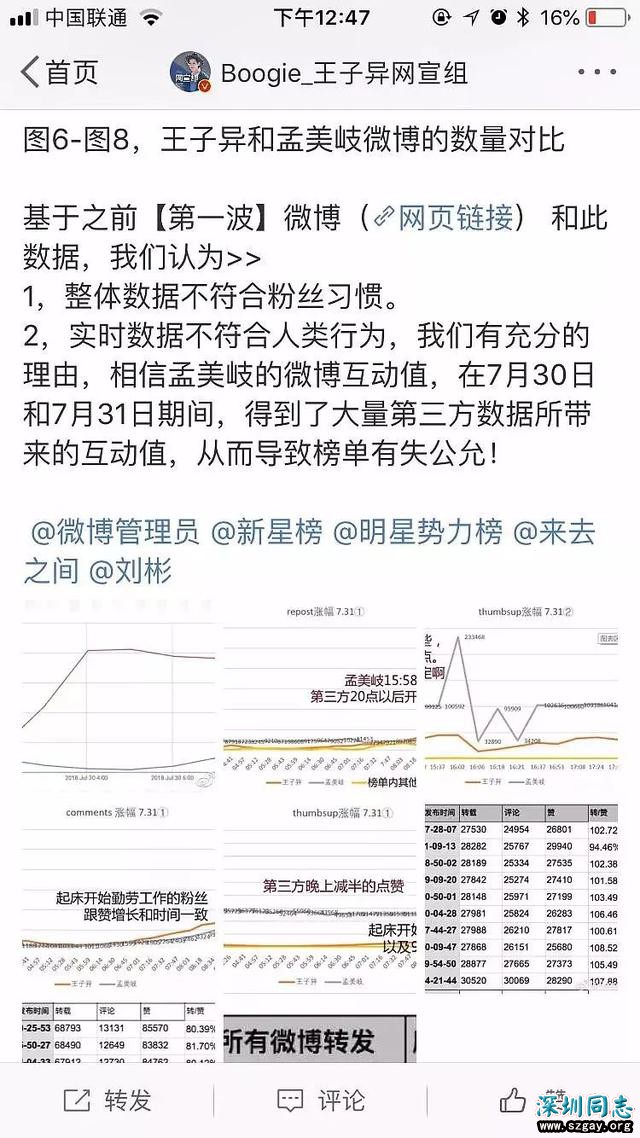Open the 网页链接 link
The image size is (640, 1138).
[x=445, y=217]
